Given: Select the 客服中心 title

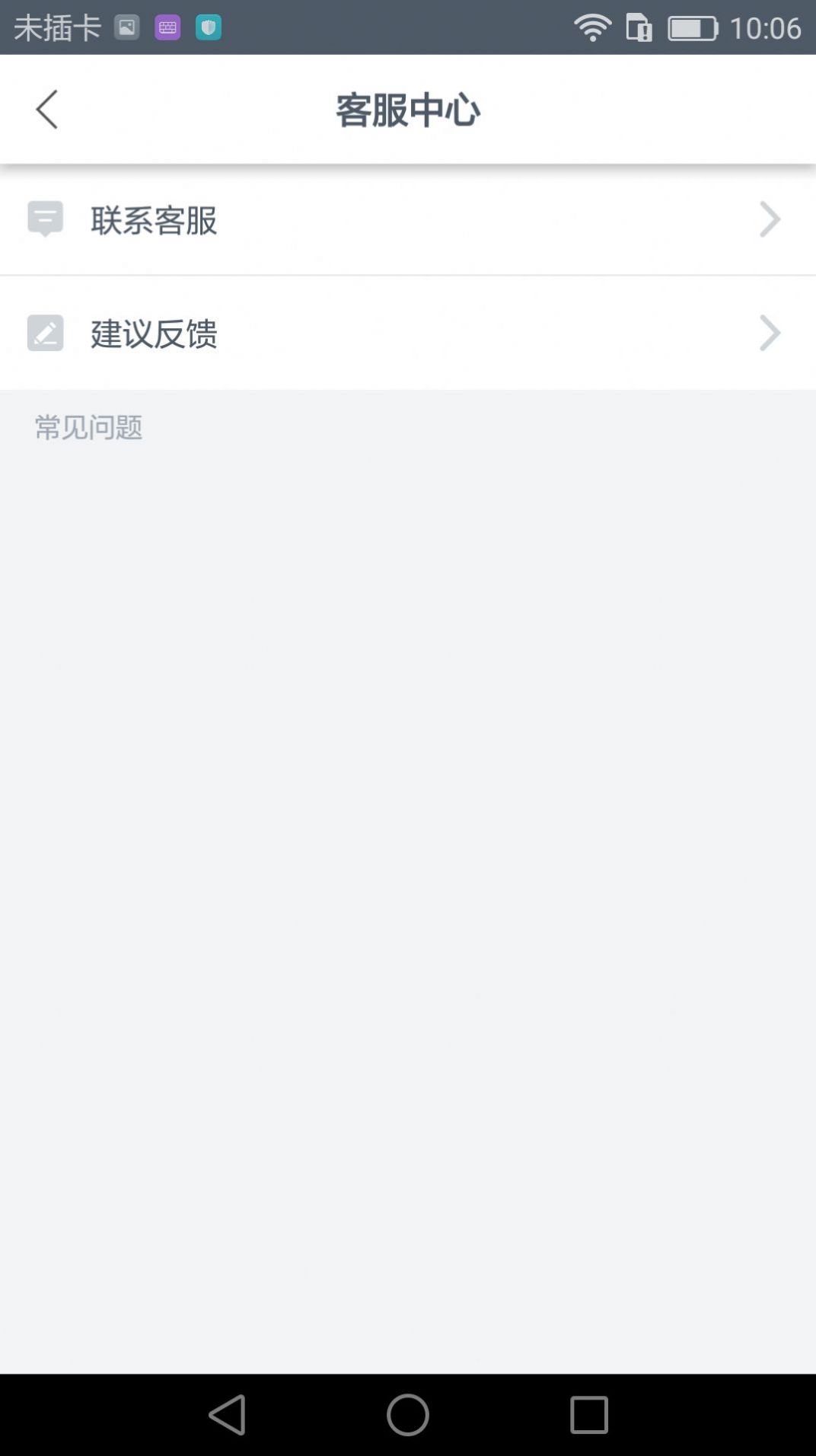Looking at the screenshot, I should (x=408, y=109).
